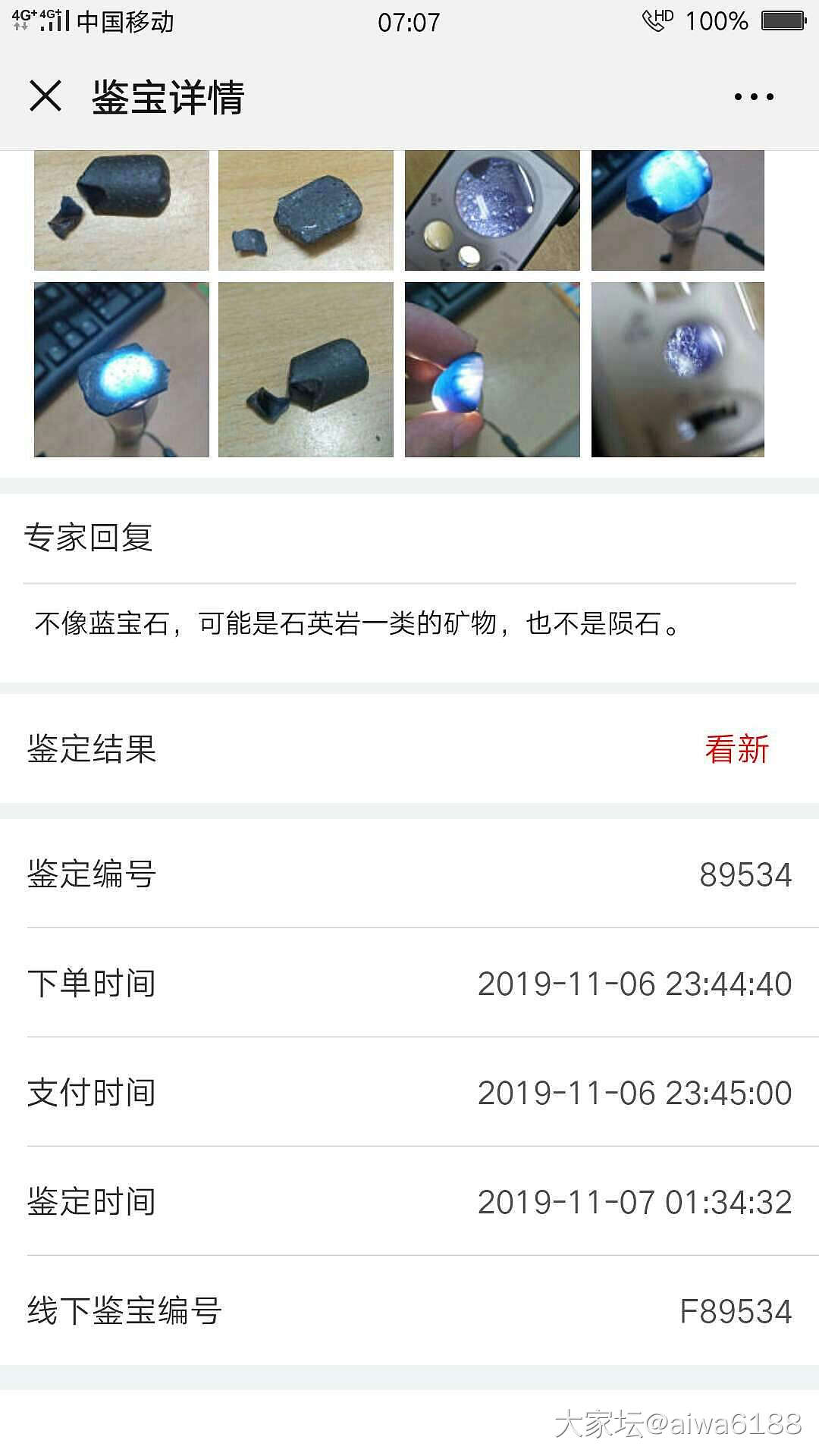Open the photo of fingers holding the blue-lit stone
This screenshot has height=1456, width=819.
pyautogui.click(x=492, y=369)
